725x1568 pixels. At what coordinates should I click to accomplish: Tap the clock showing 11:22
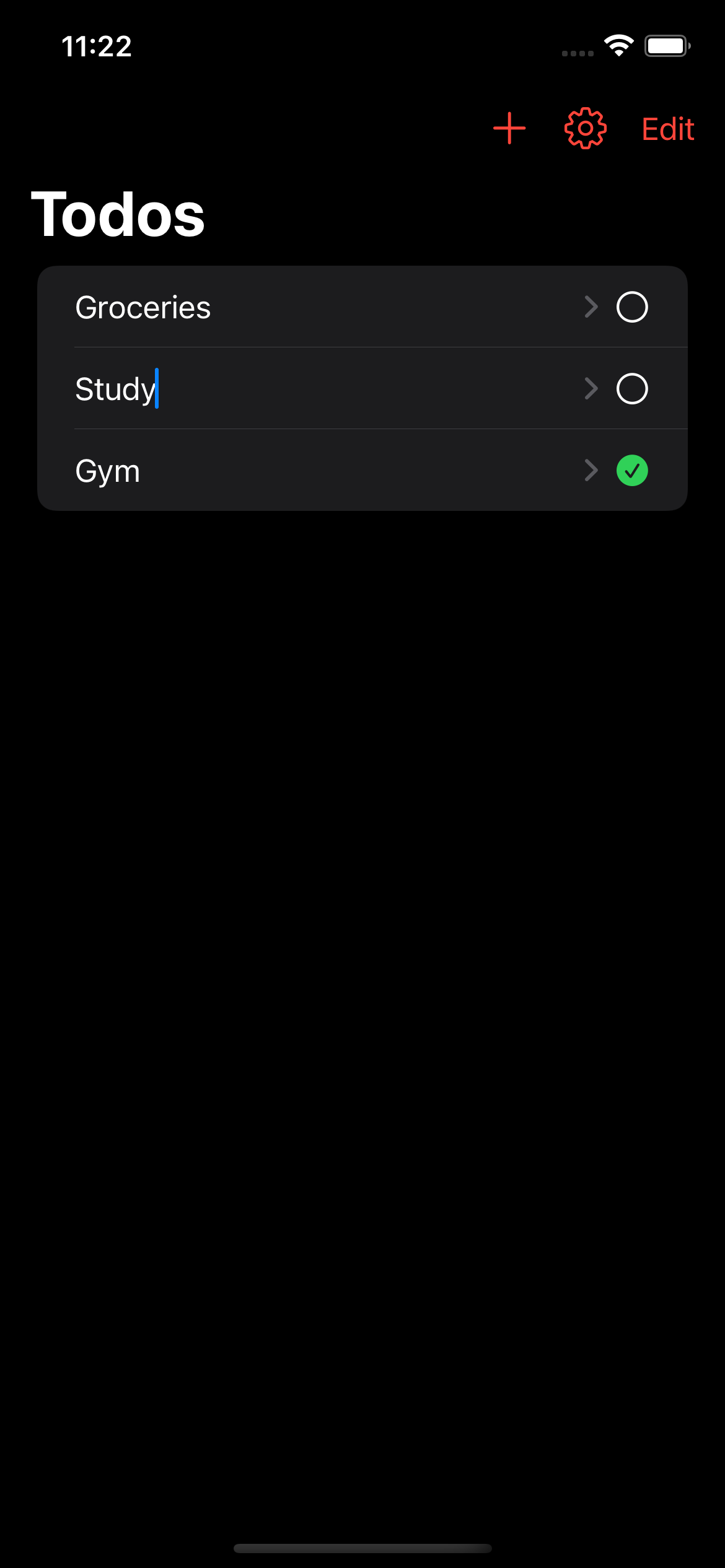coord(97,46)
